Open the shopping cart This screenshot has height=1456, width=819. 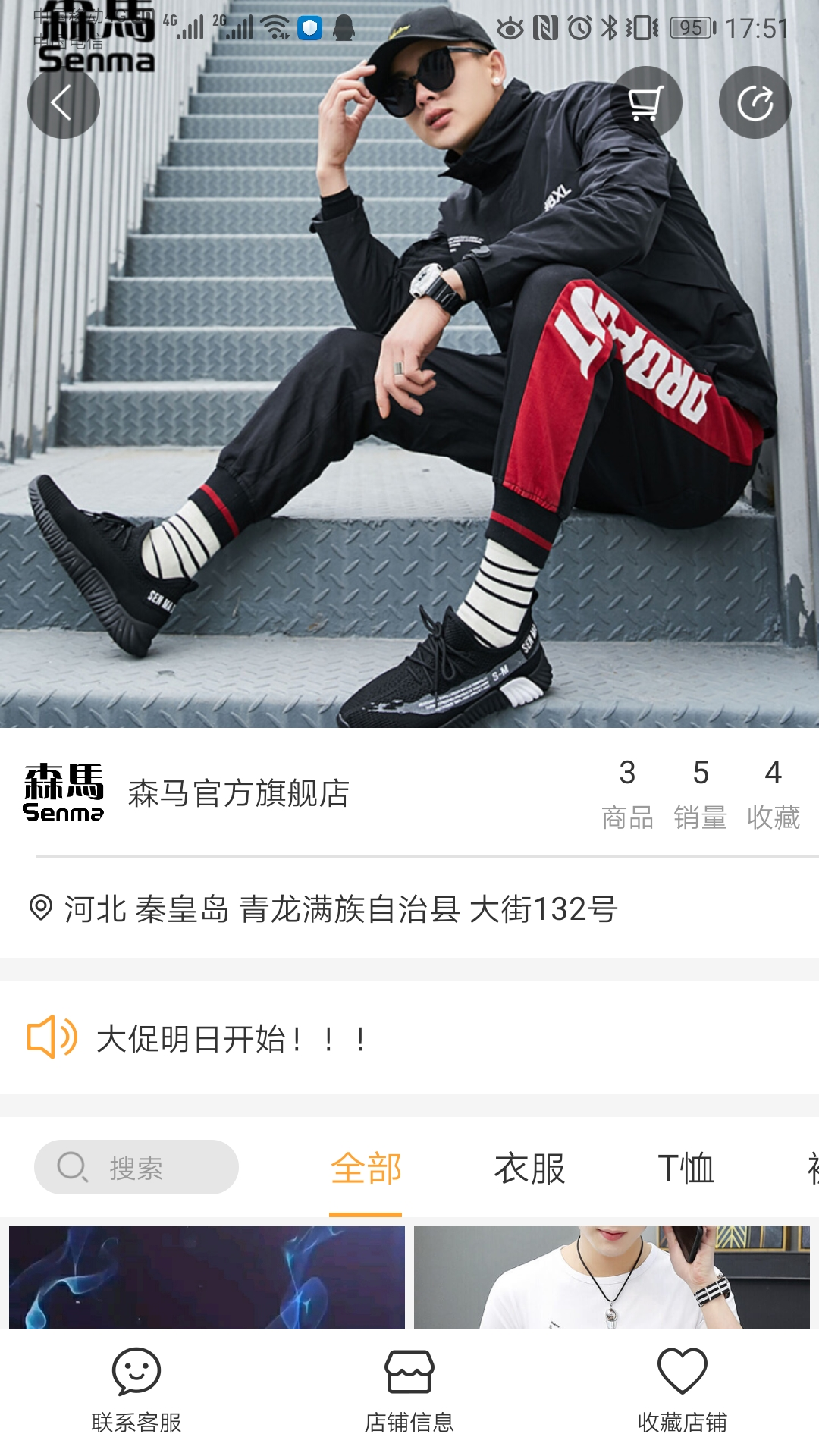pos(645,102)
